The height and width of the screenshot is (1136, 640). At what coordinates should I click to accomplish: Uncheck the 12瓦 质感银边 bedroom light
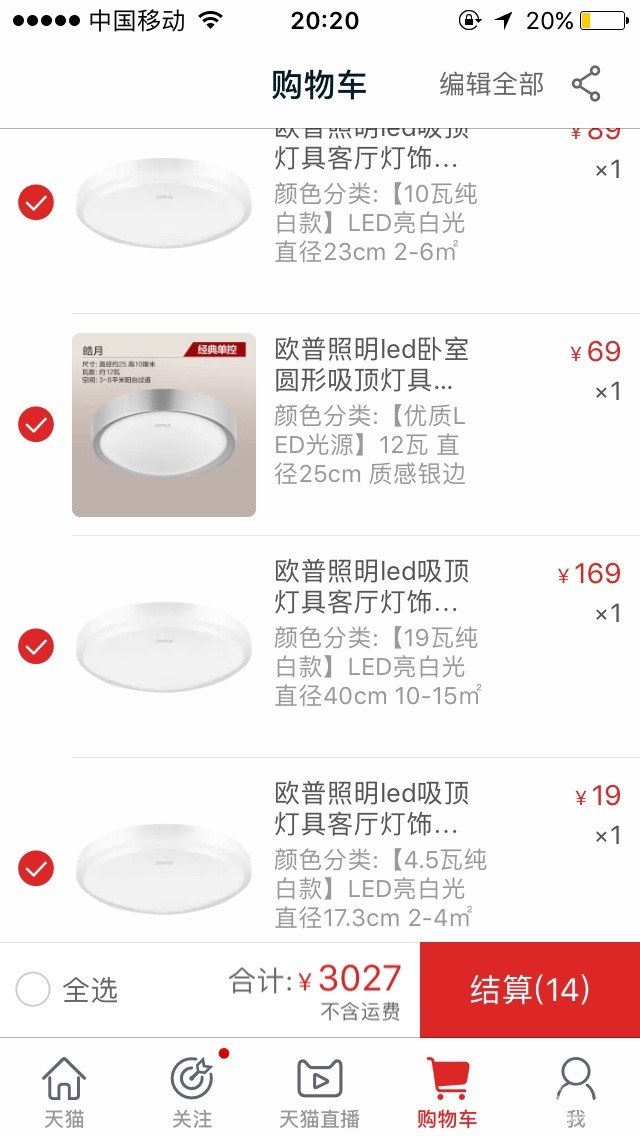click(x=36, y=425)
